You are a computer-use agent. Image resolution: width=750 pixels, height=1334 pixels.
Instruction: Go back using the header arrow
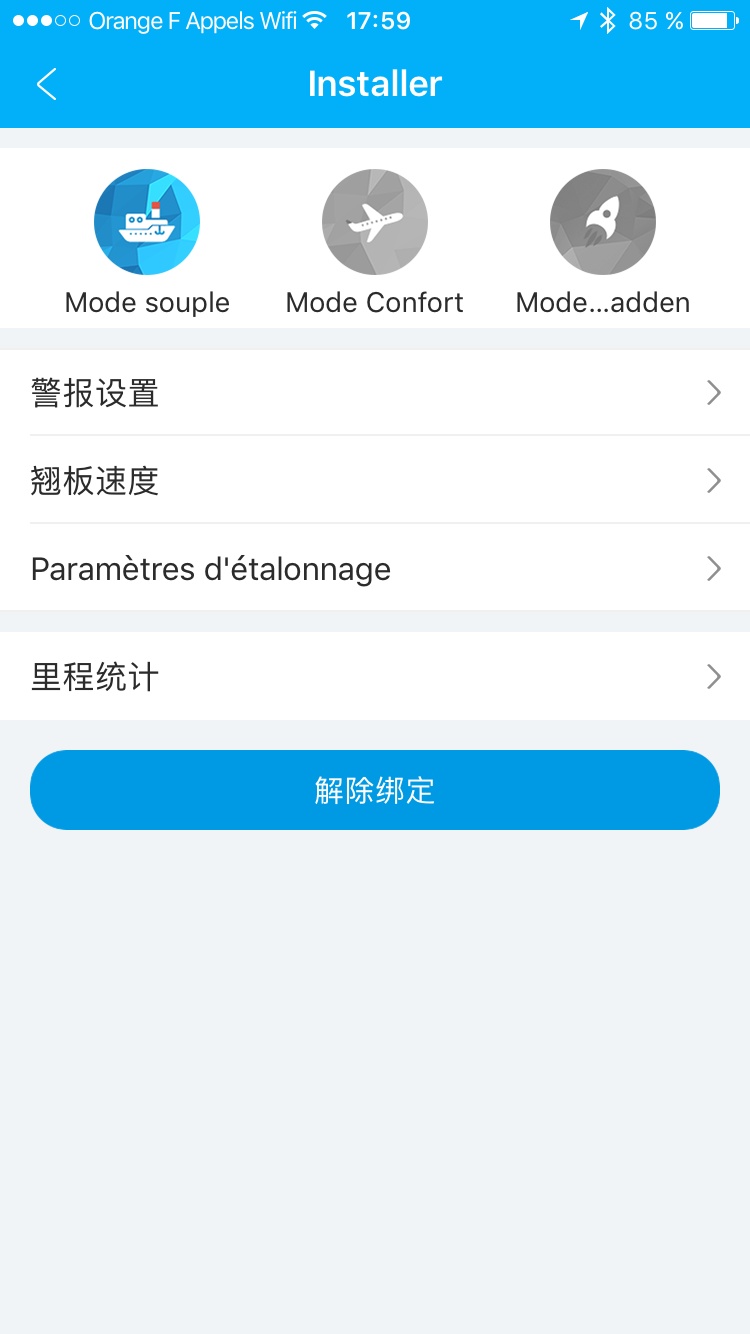tap(47, 84)
